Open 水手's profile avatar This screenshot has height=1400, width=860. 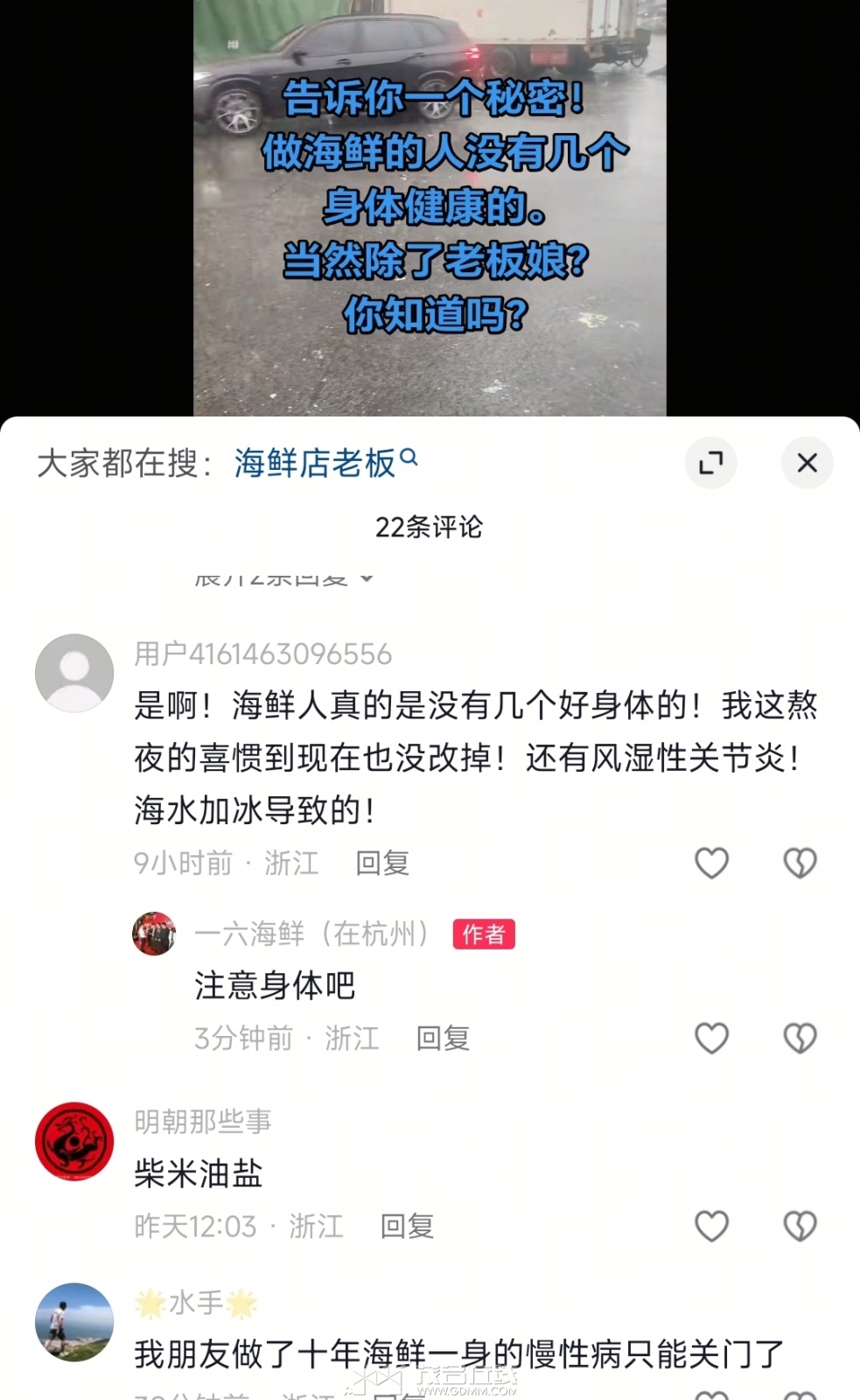[x=74, y=1322]
